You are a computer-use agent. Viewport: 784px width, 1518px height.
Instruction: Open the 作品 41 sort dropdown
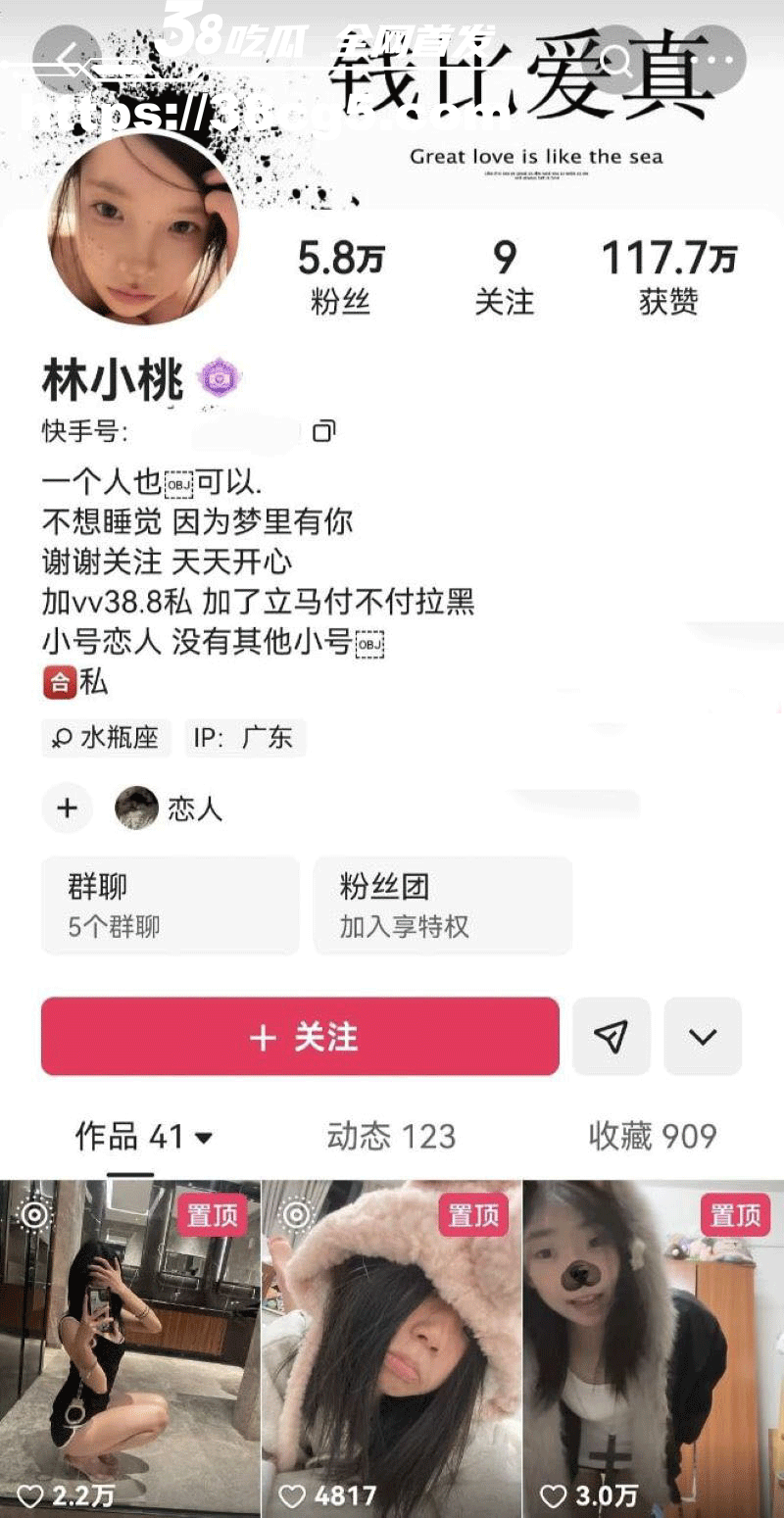[x=145, y=1137]
